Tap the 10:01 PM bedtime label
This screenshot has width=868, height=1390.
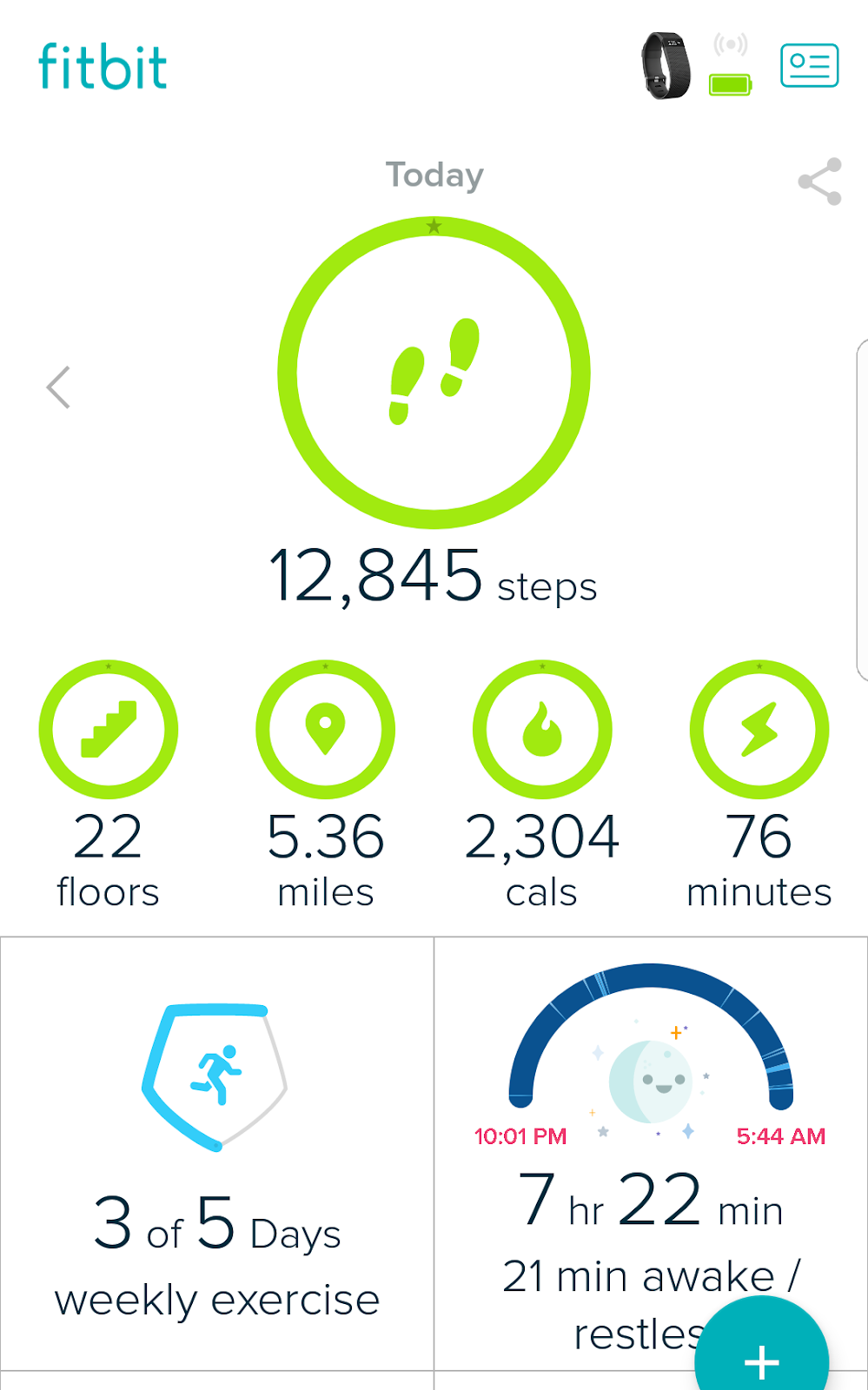[520, 1135]
